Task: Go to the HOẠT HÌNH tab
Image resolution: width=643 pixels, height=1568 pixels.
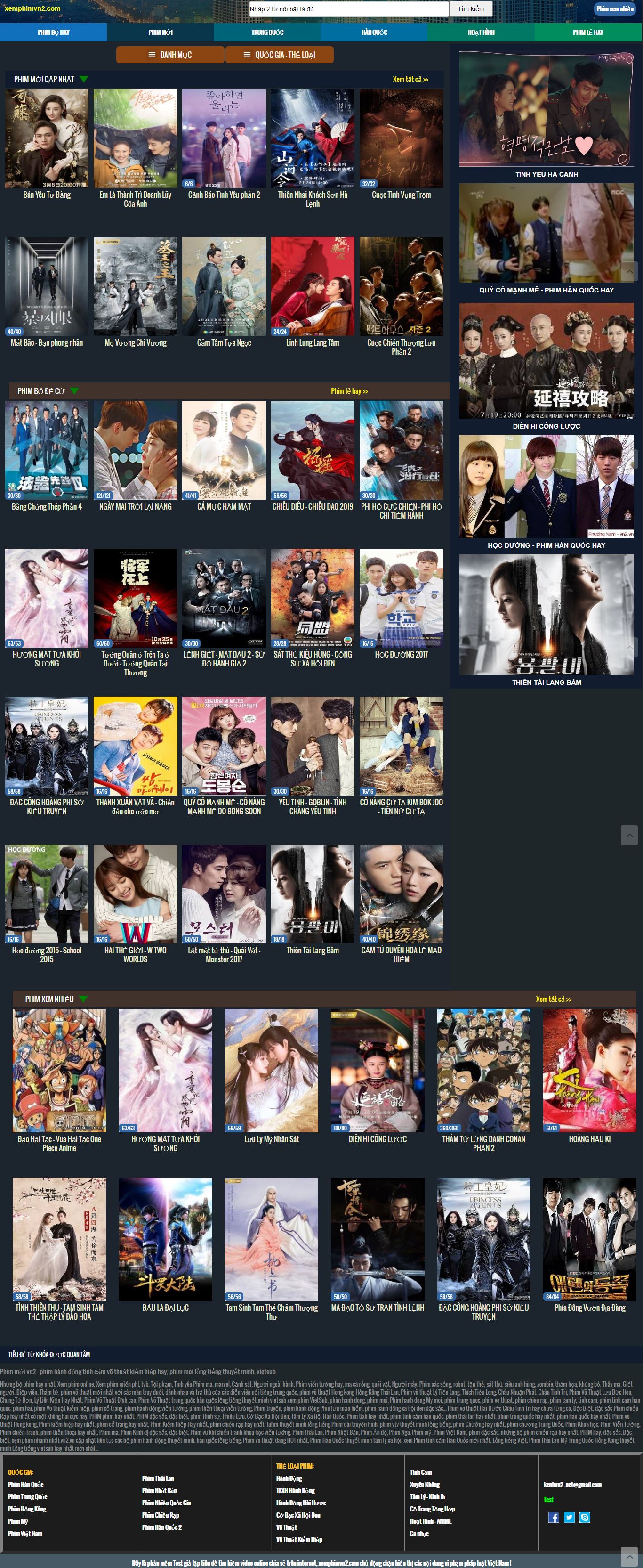Action: click(481, 32)
